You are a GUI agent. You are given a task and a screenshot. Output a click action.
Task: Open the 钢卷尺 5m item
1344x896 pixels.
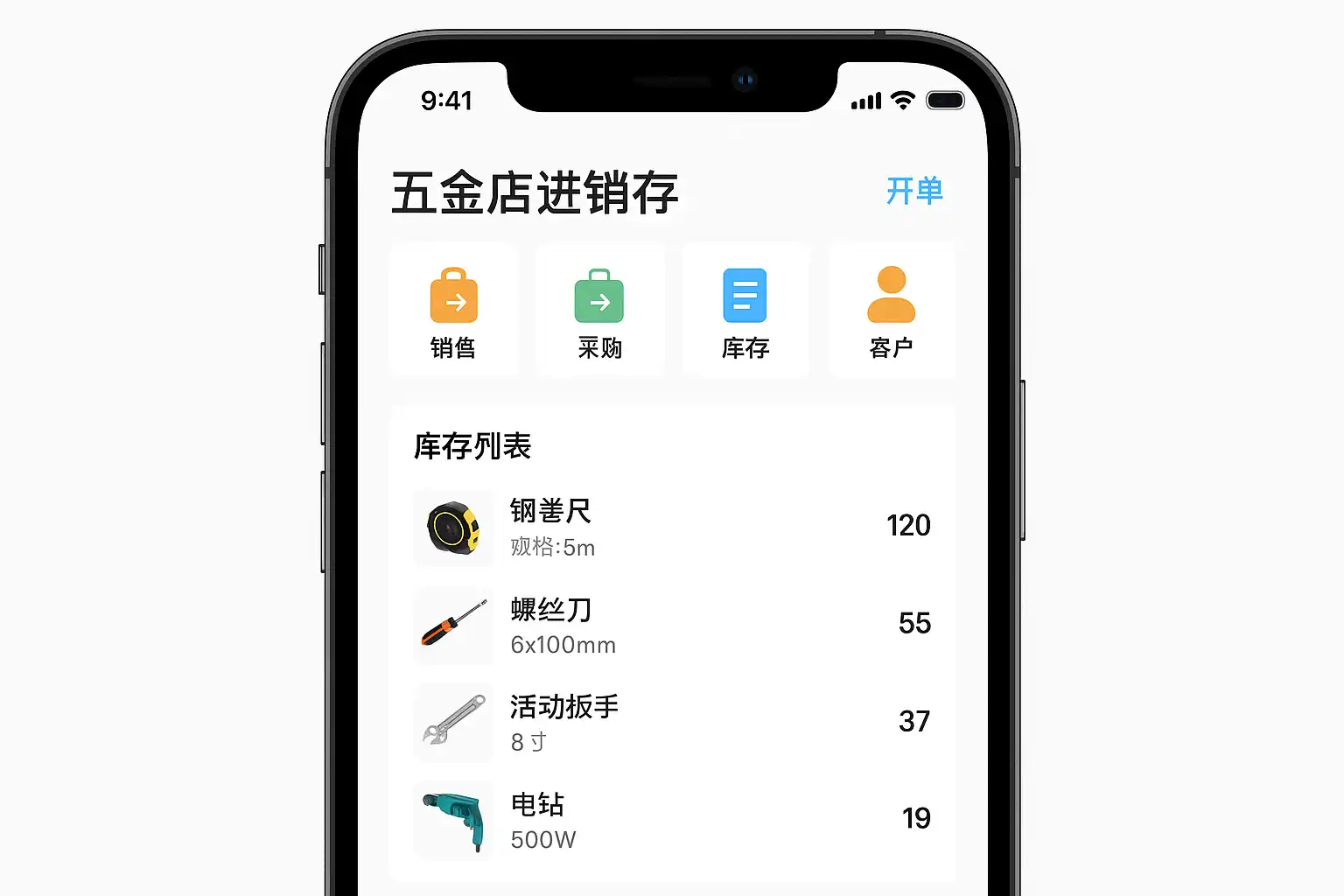click(672, 527)
